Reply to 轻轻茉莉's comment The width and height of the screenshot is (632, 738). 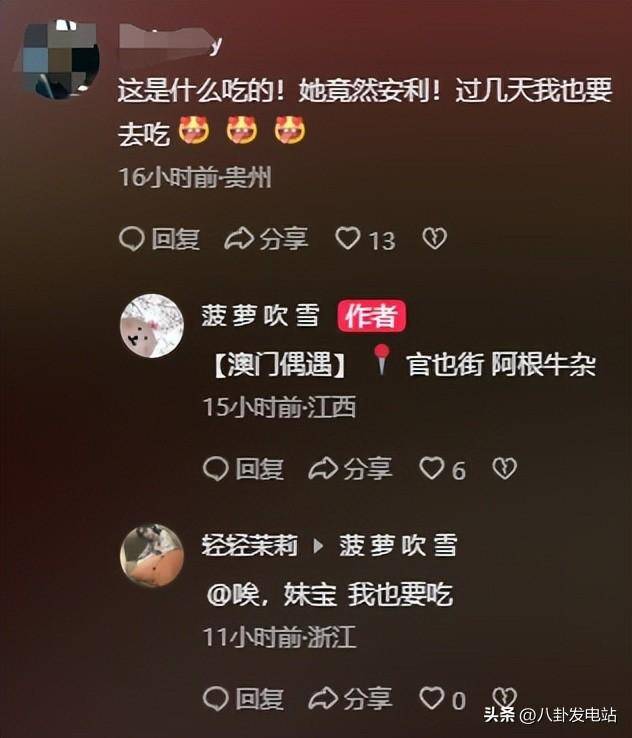[243, 699]
